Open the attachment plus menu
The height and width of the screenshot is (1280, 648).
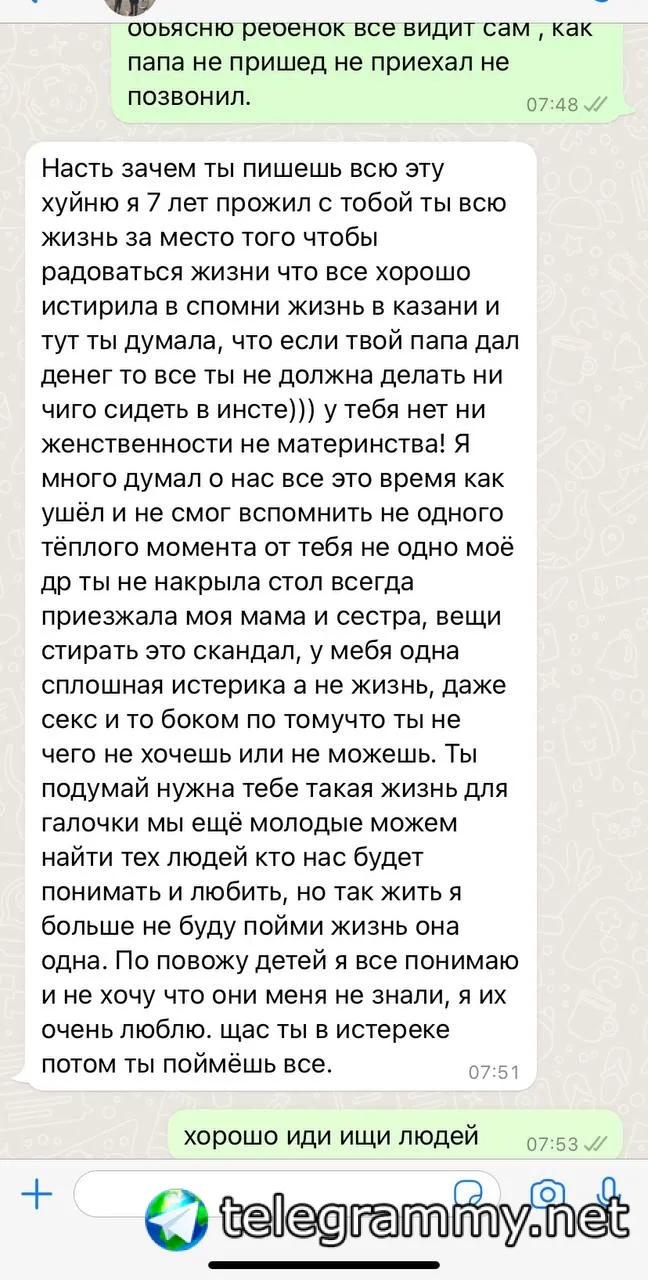coord(36,1194)
